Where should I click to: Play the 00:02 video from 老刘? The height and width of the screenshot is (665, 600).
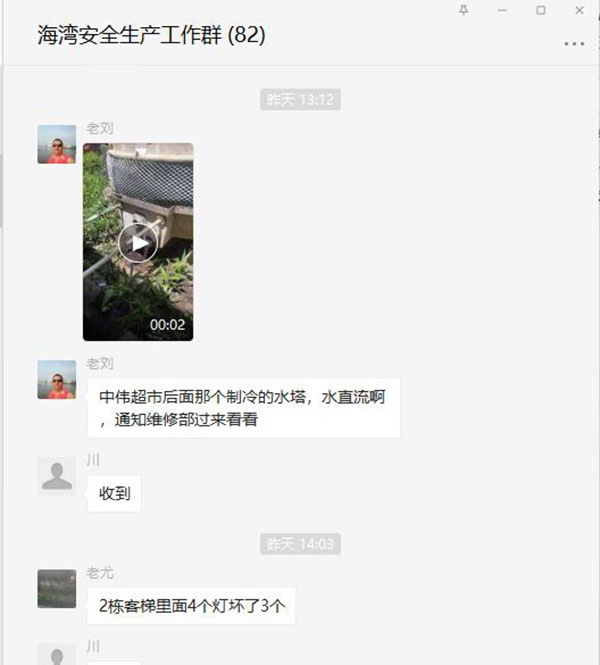[x=138, y=242]
